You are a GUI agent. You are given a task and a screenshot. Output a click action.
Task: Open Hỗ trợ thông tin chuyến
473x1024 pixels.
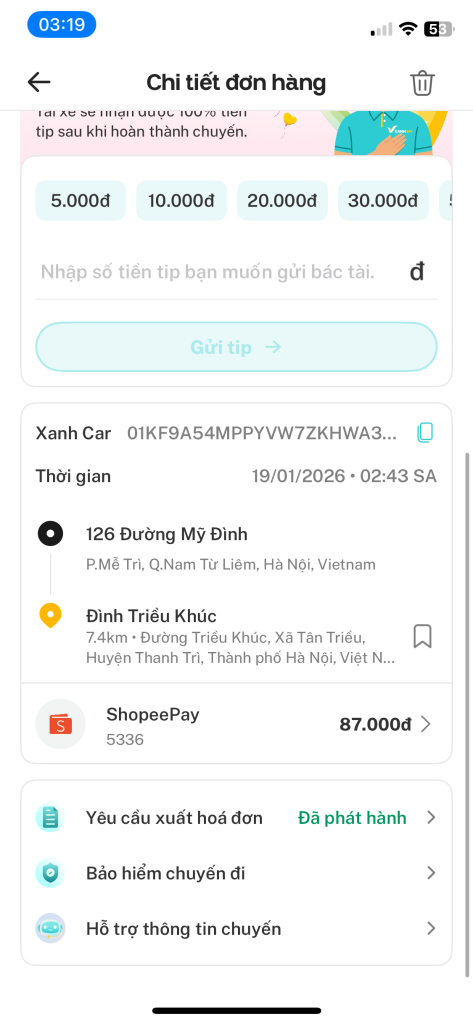[236, 929]
